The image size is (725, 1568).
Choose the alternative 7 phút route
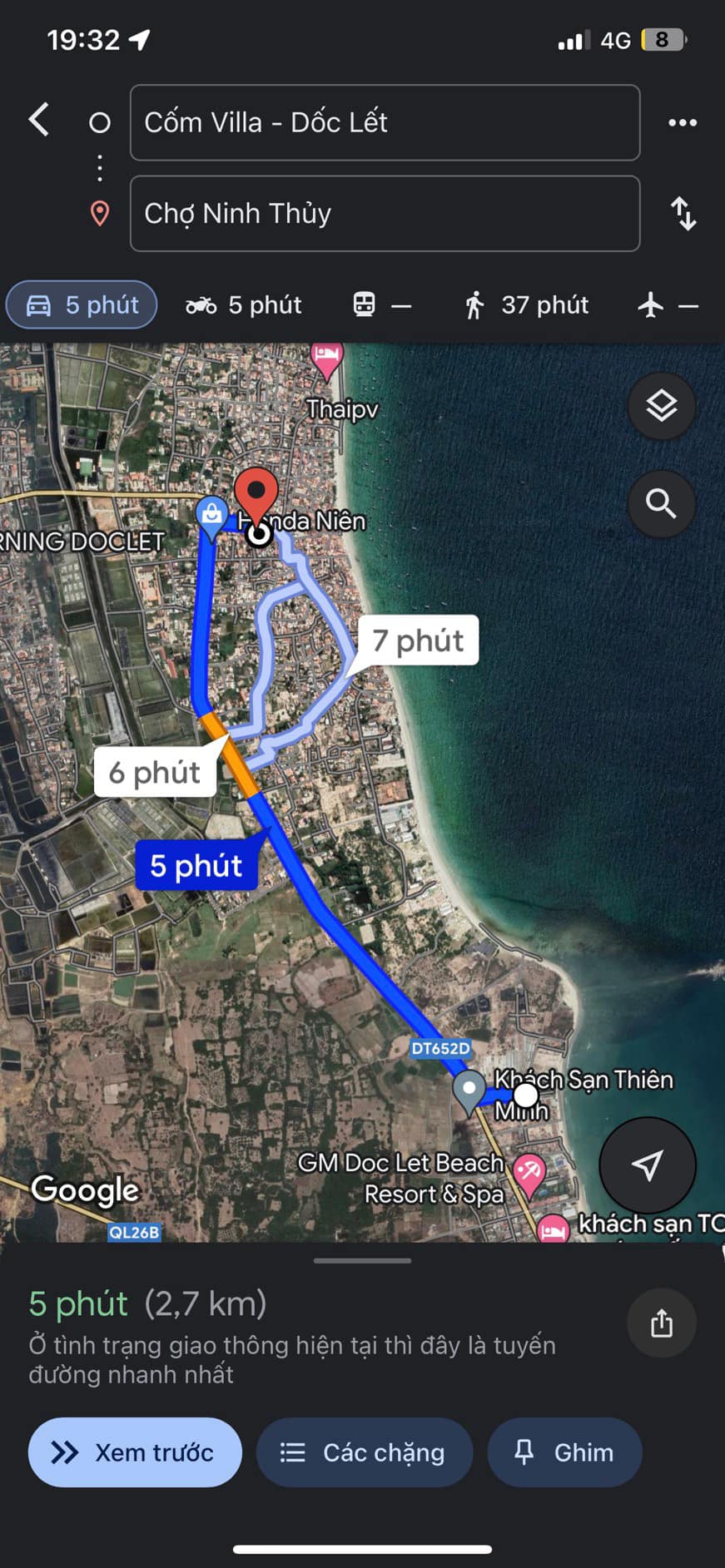point(419,641)
